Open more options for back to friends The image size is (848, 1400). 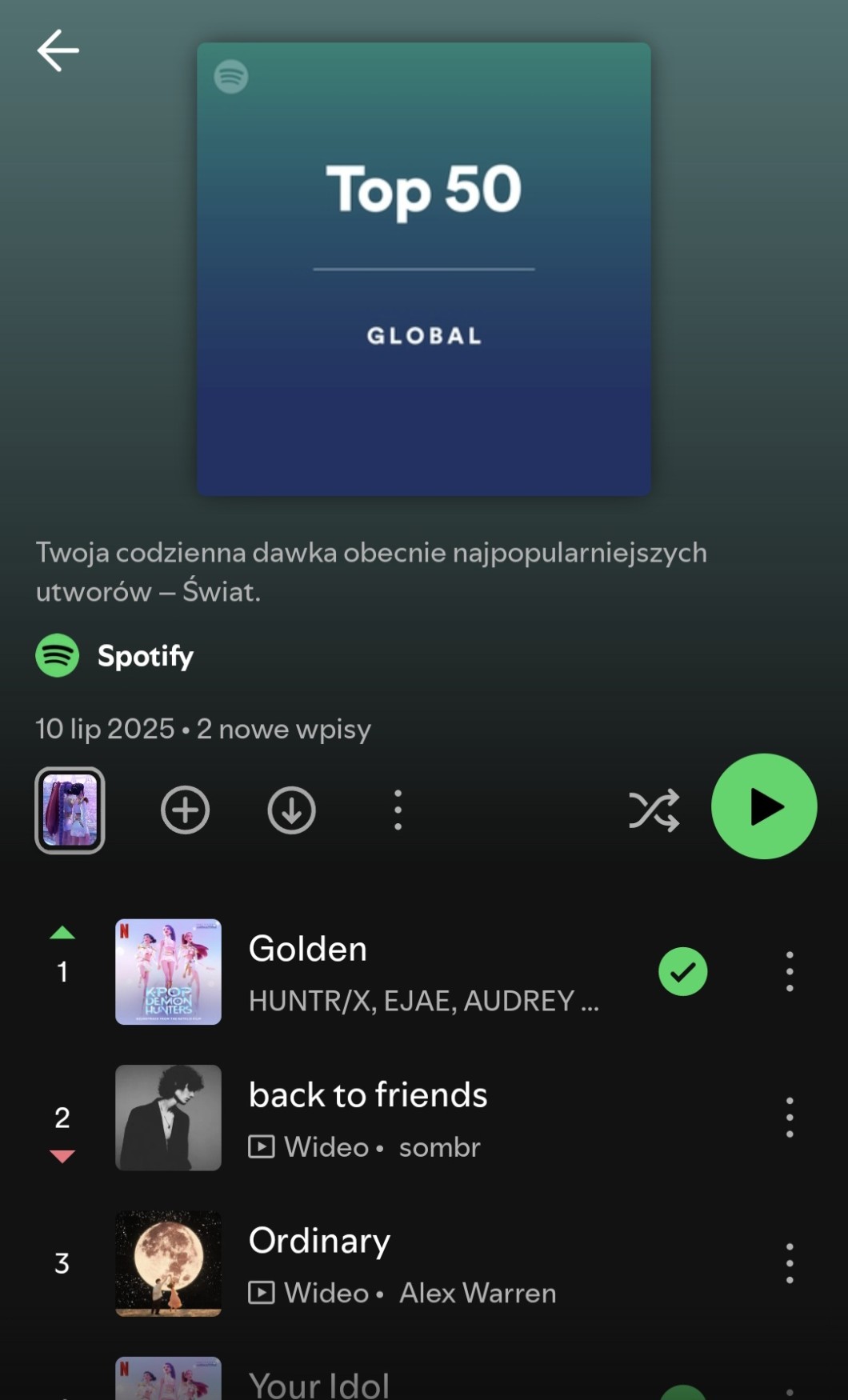click(789, 1118)
